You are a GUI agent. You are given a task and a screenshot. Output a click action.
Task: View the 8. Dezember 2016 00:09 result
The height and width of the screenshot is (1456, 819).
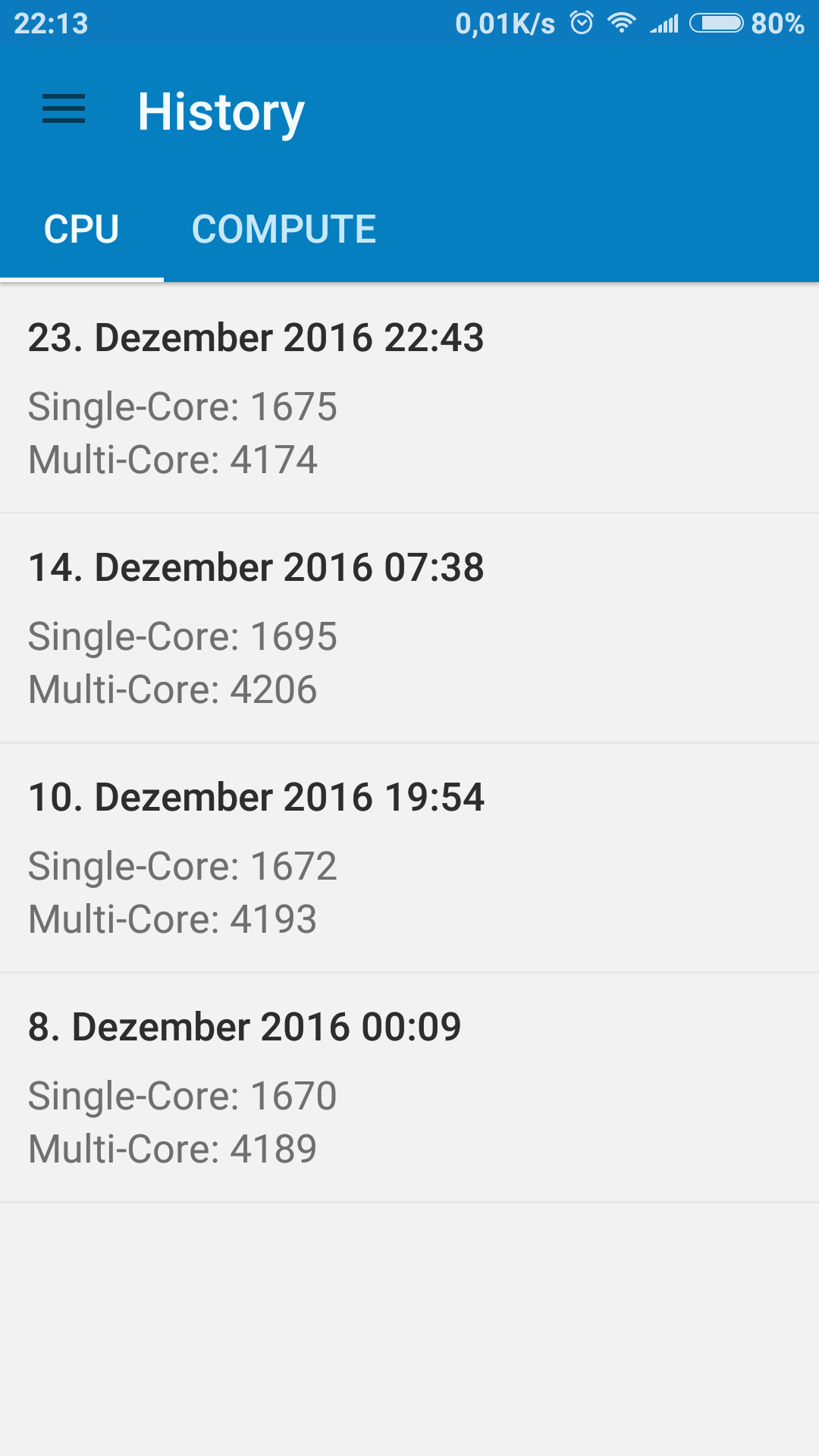click(x=409, y=1087)
